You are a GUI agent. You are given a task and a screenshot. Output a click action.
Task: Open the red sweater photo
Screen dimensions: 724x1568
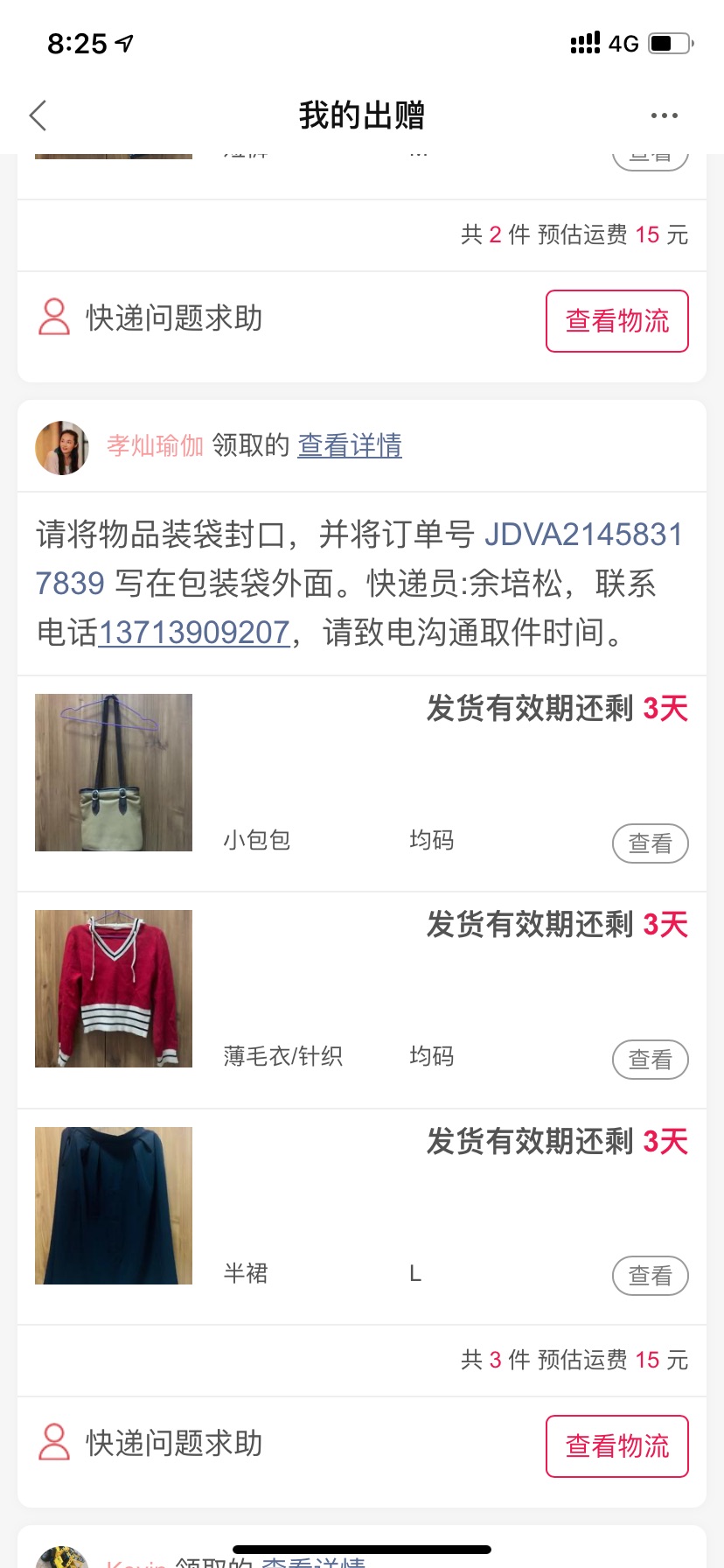pyautogui.click(x=114, y=989)
